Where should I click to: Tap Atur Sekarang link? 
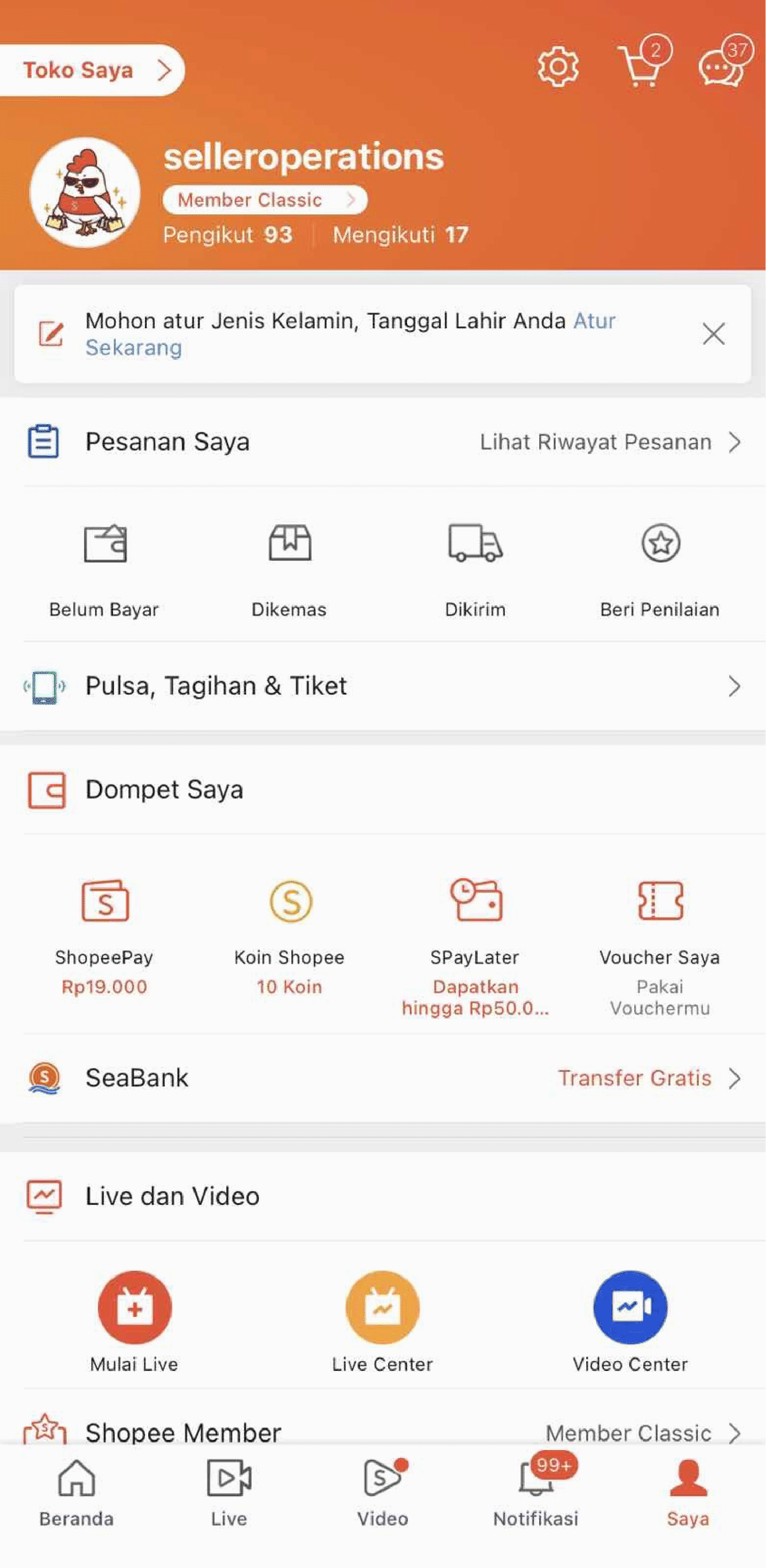coord(134,348)
